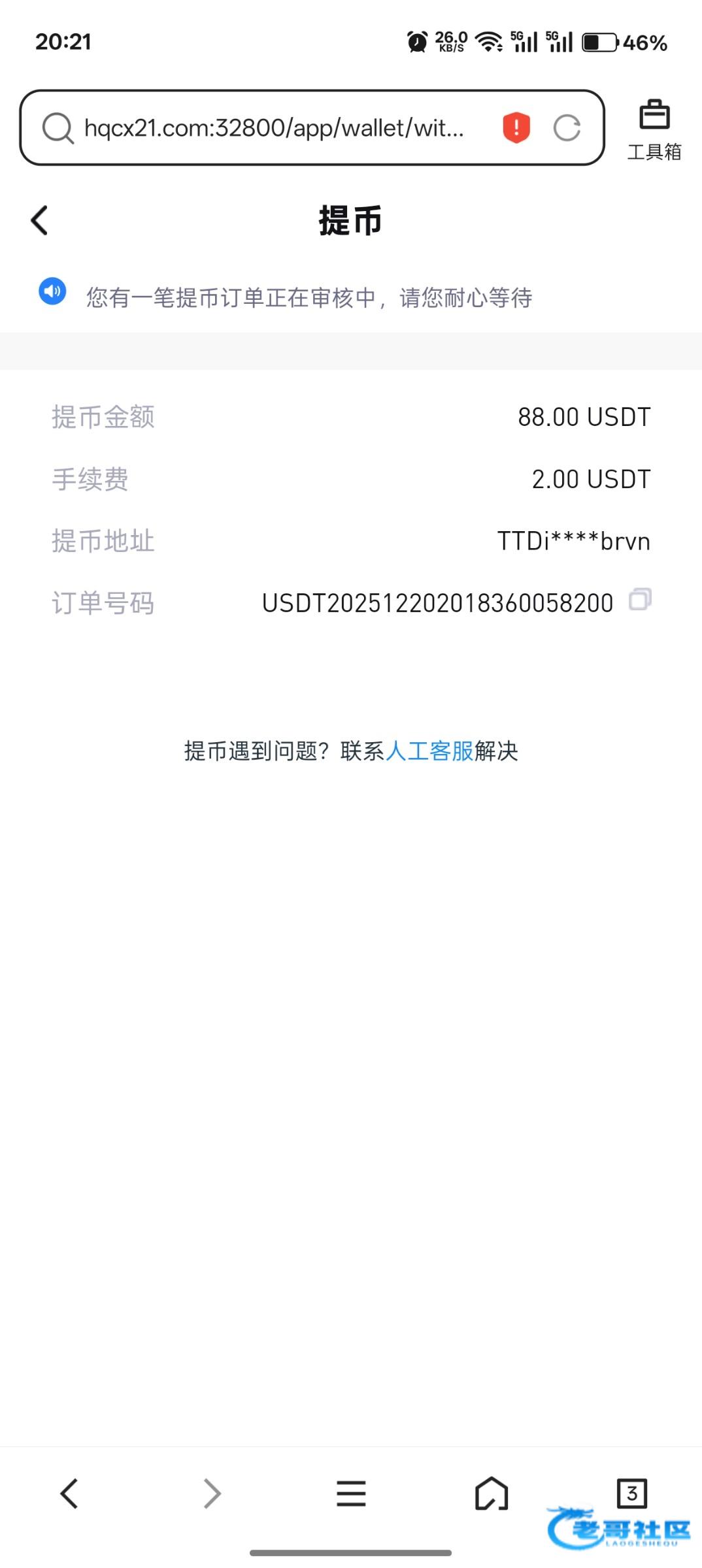Go back from the 提币 page
The height and width of the screenshot is (1568, 702).
pyautogui.click(x=40, y=220)
